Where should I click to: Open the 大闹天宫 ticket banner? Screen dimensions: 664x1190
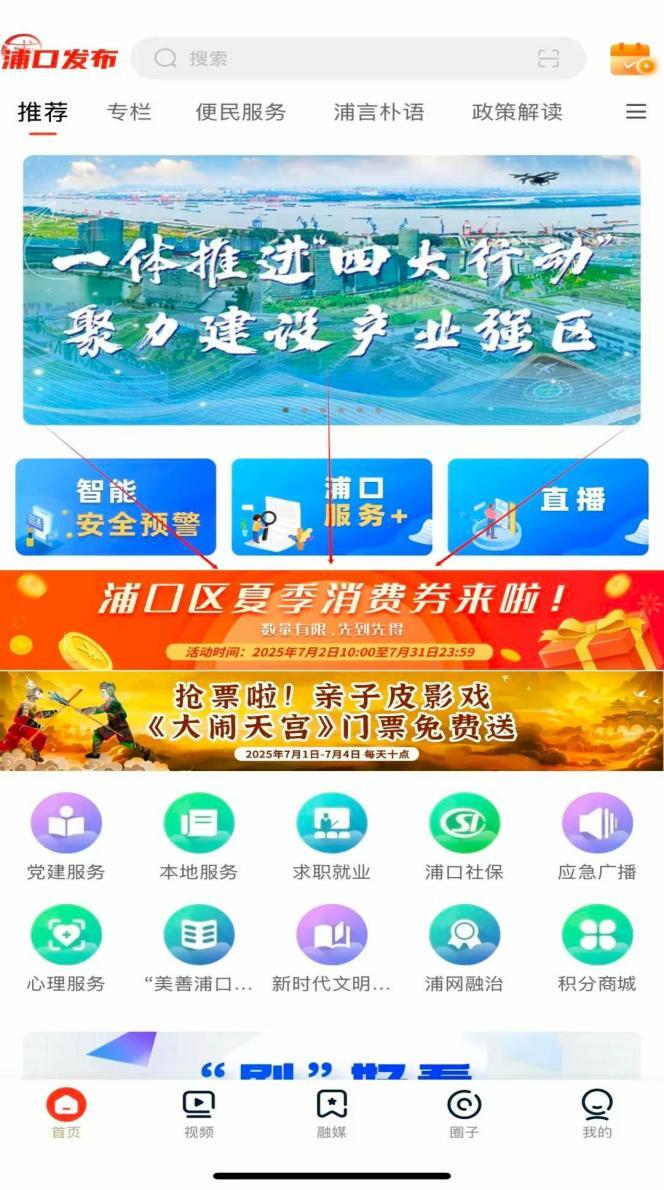pyautogui.click(x=332, y=720)
